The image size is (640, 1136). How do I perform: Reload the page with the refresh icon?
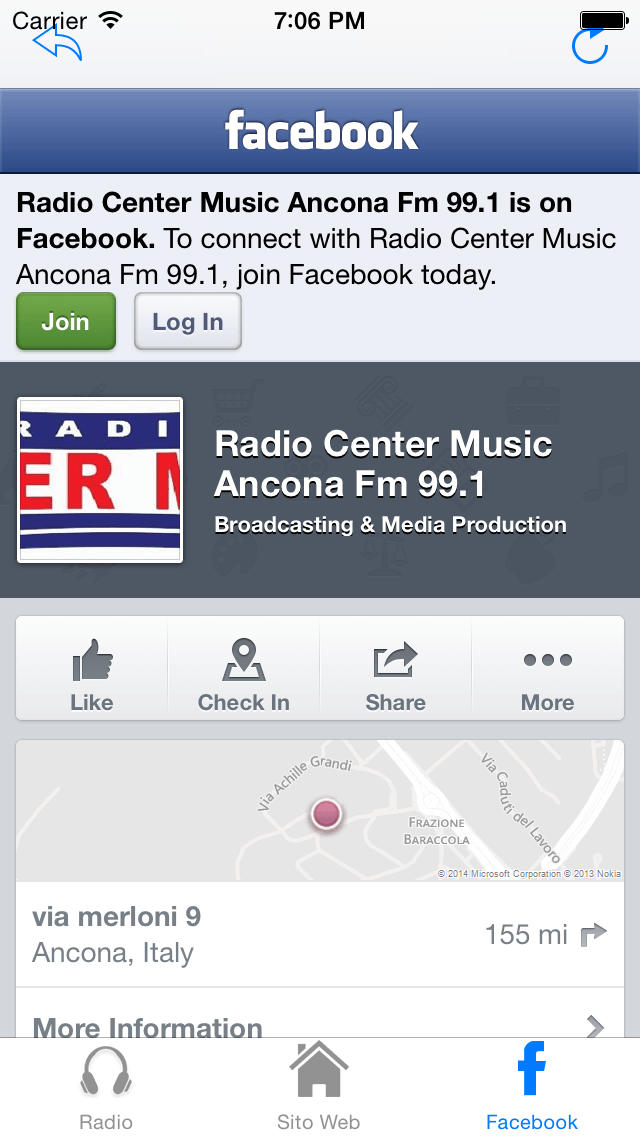point(590,45)
